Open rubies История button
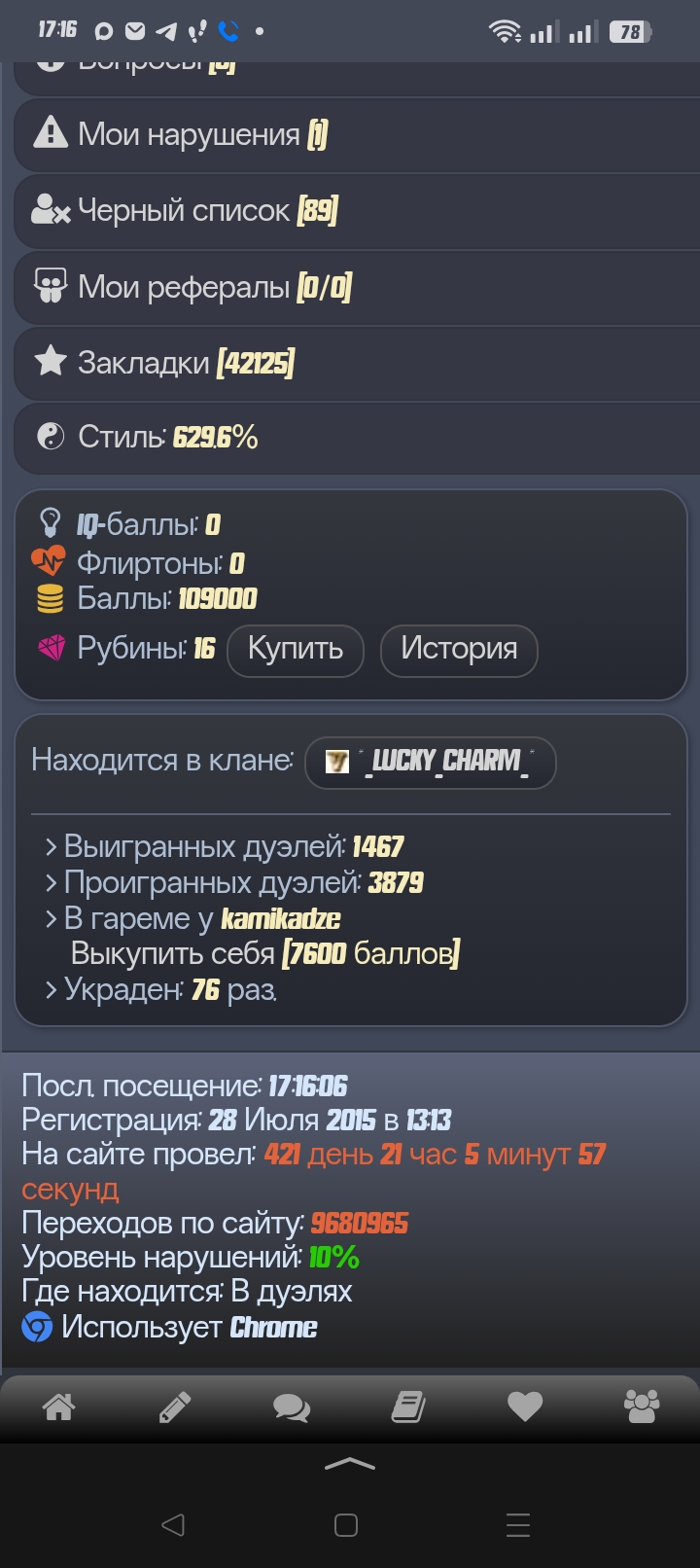Viewport: 700px width, 1568px height. [459, 649]
